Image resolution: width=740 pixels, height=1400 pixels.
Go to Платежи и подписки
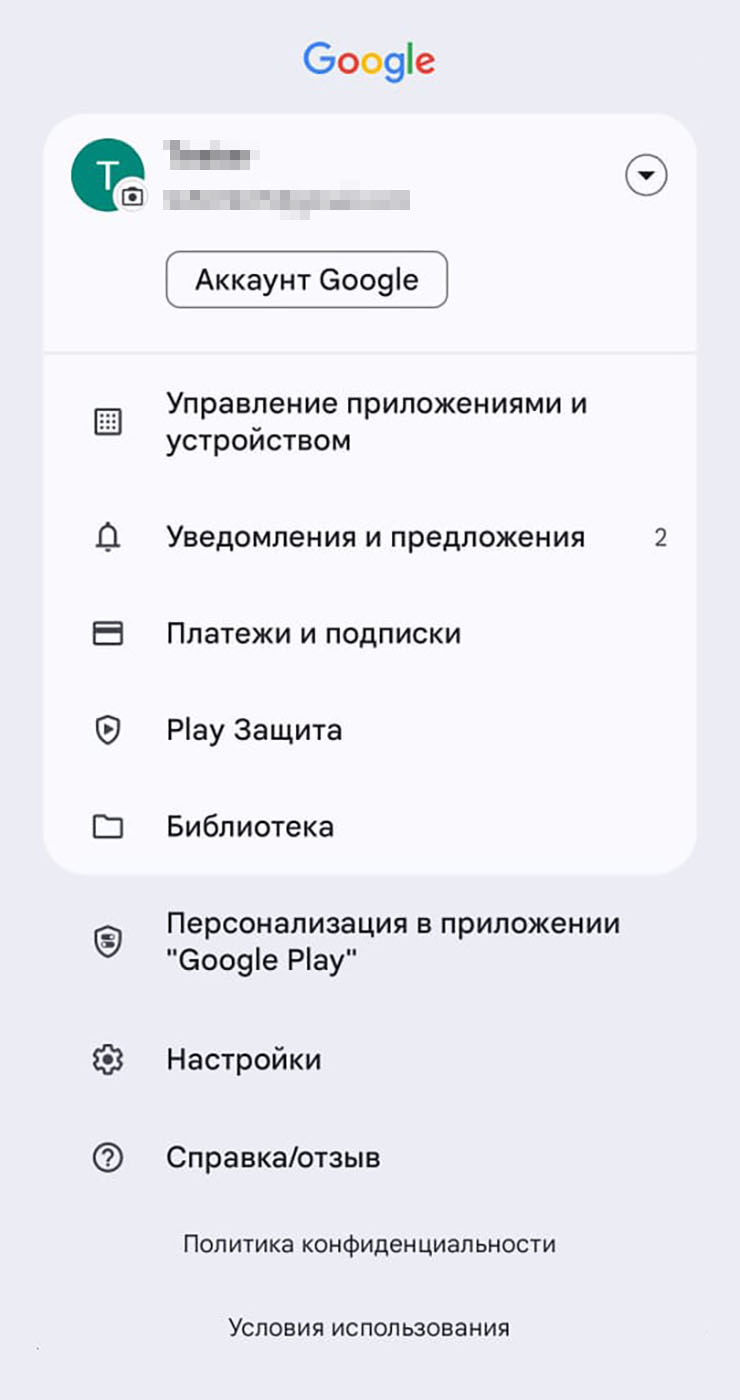tap(313, 634)
